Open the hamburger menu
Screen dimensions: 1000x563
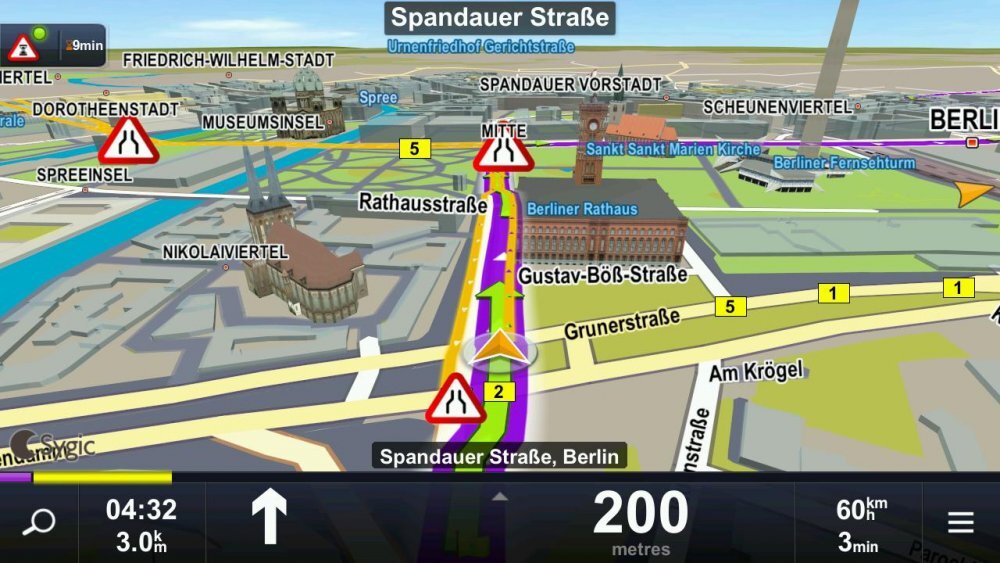click(x=960, y=522)
